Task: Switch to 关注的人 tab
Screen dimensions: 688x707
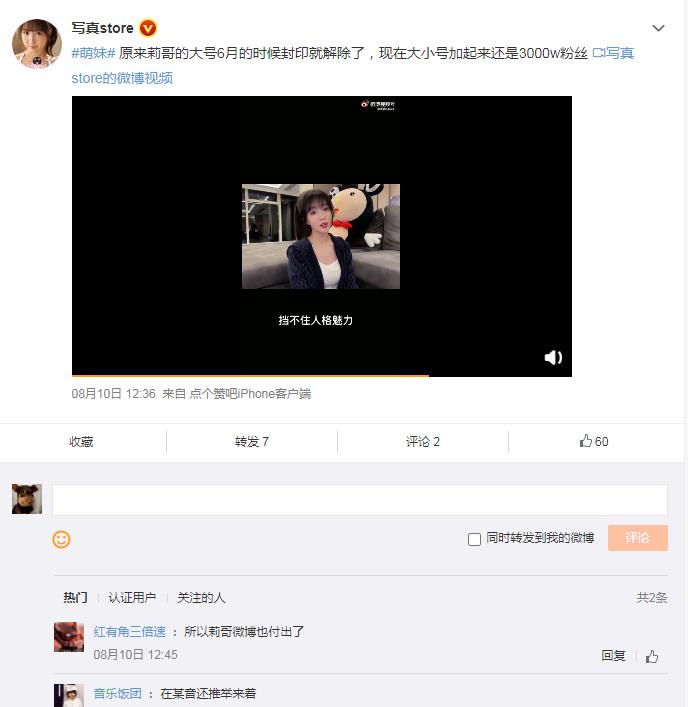Action: point(201,597)
